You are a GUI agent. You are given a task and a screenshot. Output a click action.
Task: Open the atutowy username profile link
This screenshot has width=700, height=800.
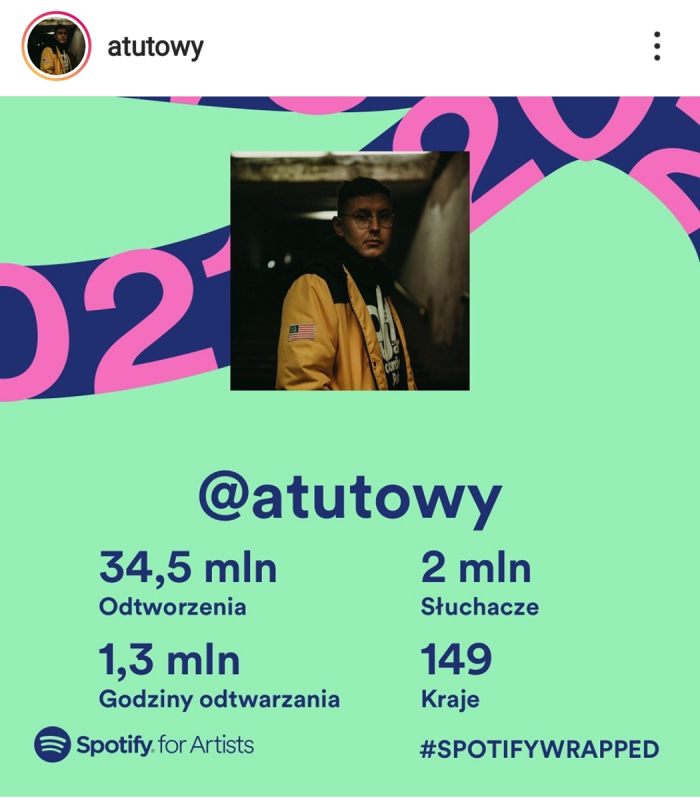[x=155, y=46]
